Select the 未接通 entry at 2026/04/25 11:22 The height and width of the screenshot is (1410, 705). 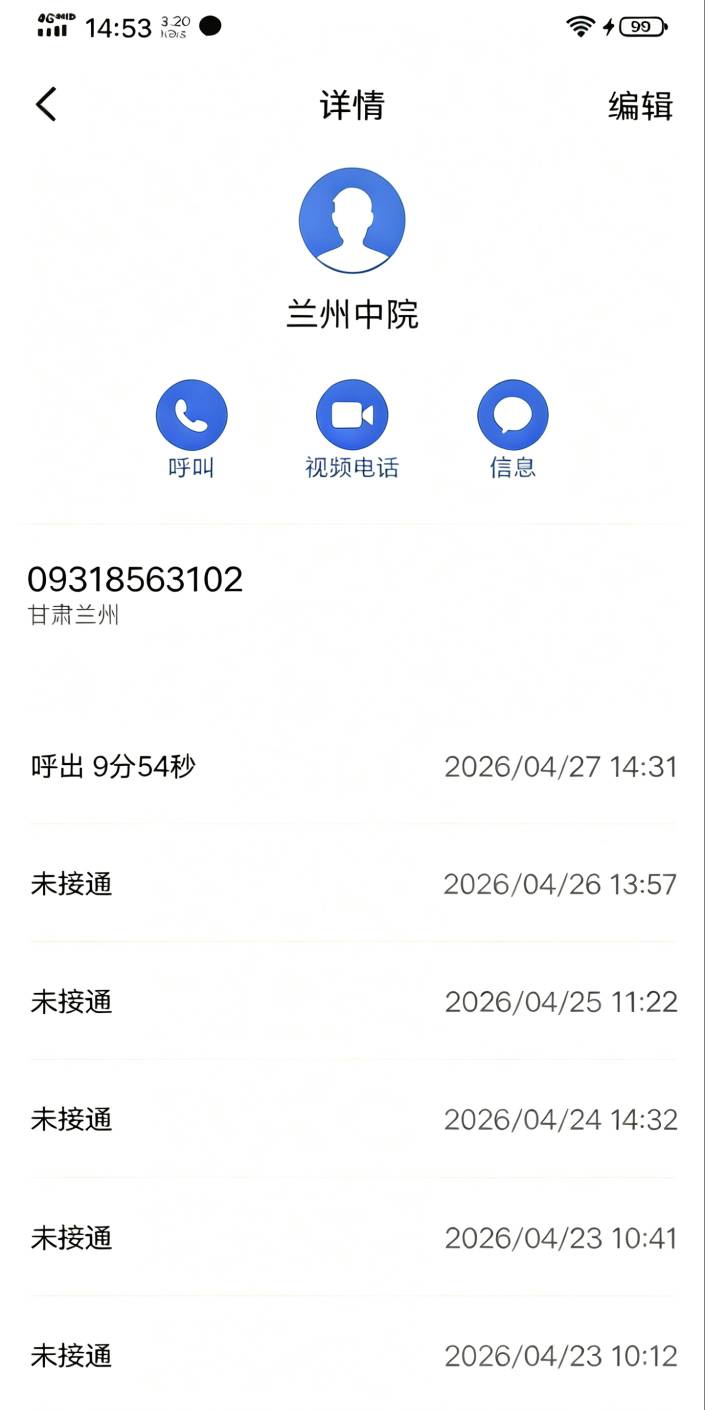[x=352, y=1002]
